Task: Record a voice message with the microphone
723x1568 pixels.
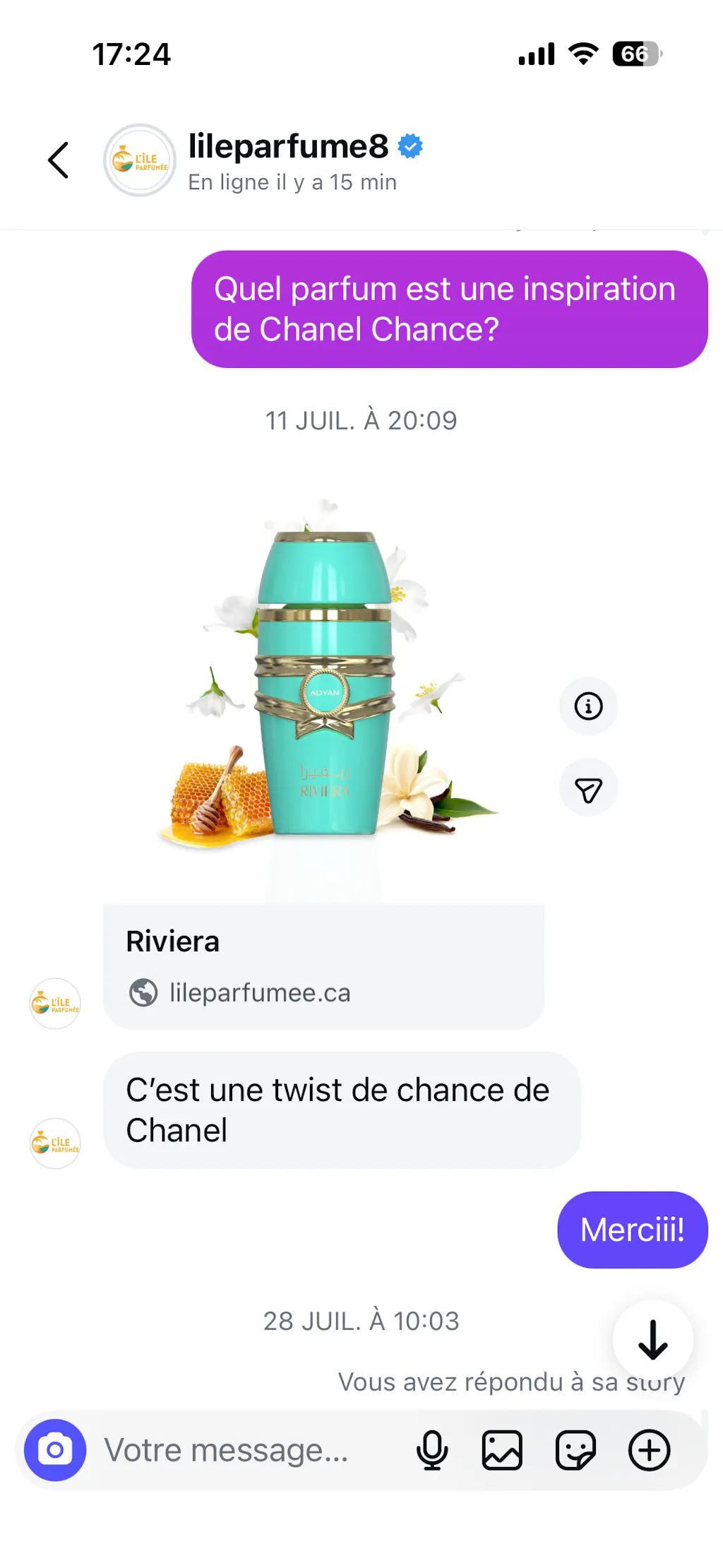Action: pos(432,1450)
